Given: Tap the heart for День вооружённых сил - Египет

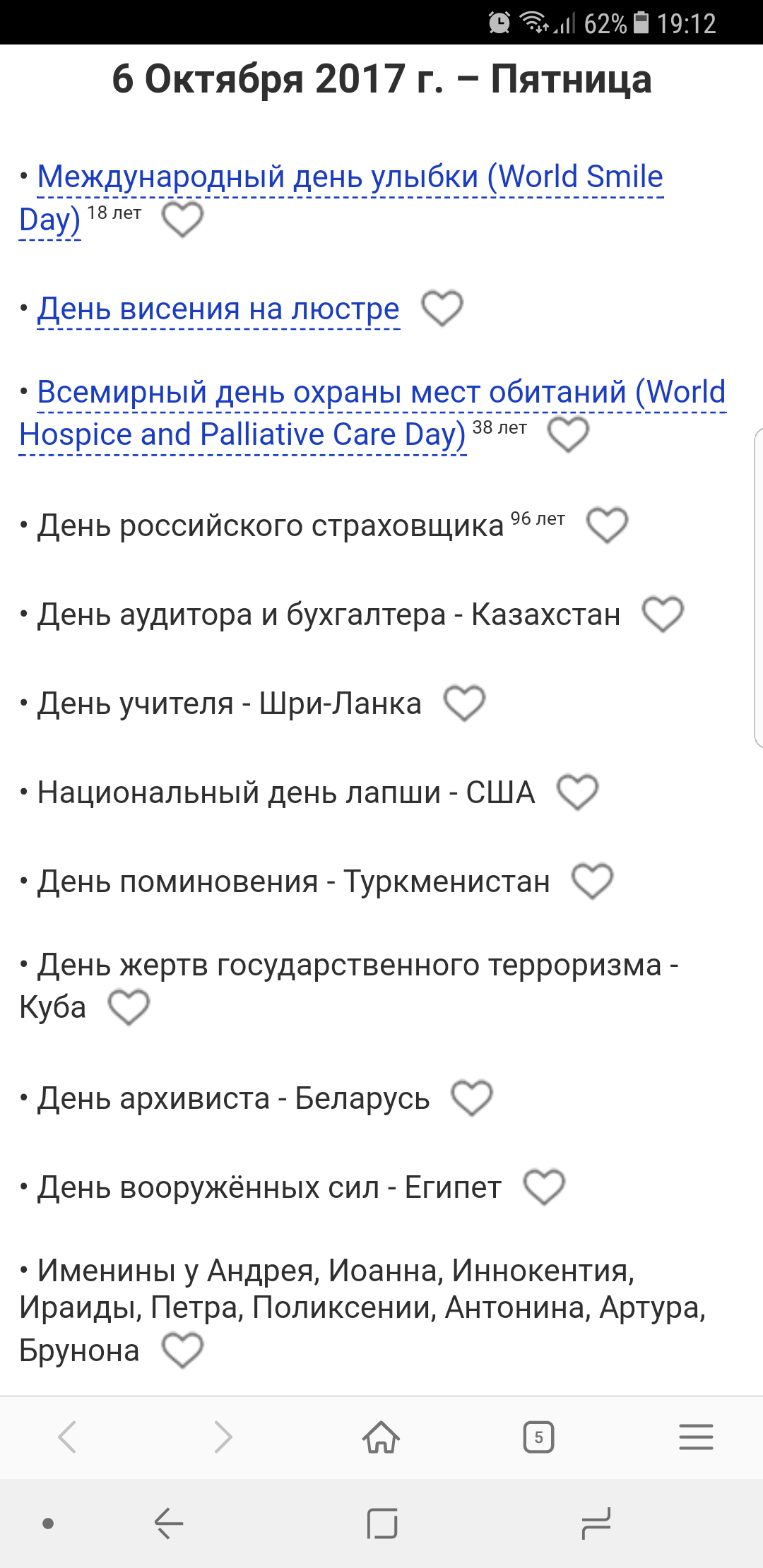Looking at the screenshot, I should coord(544,1187).
